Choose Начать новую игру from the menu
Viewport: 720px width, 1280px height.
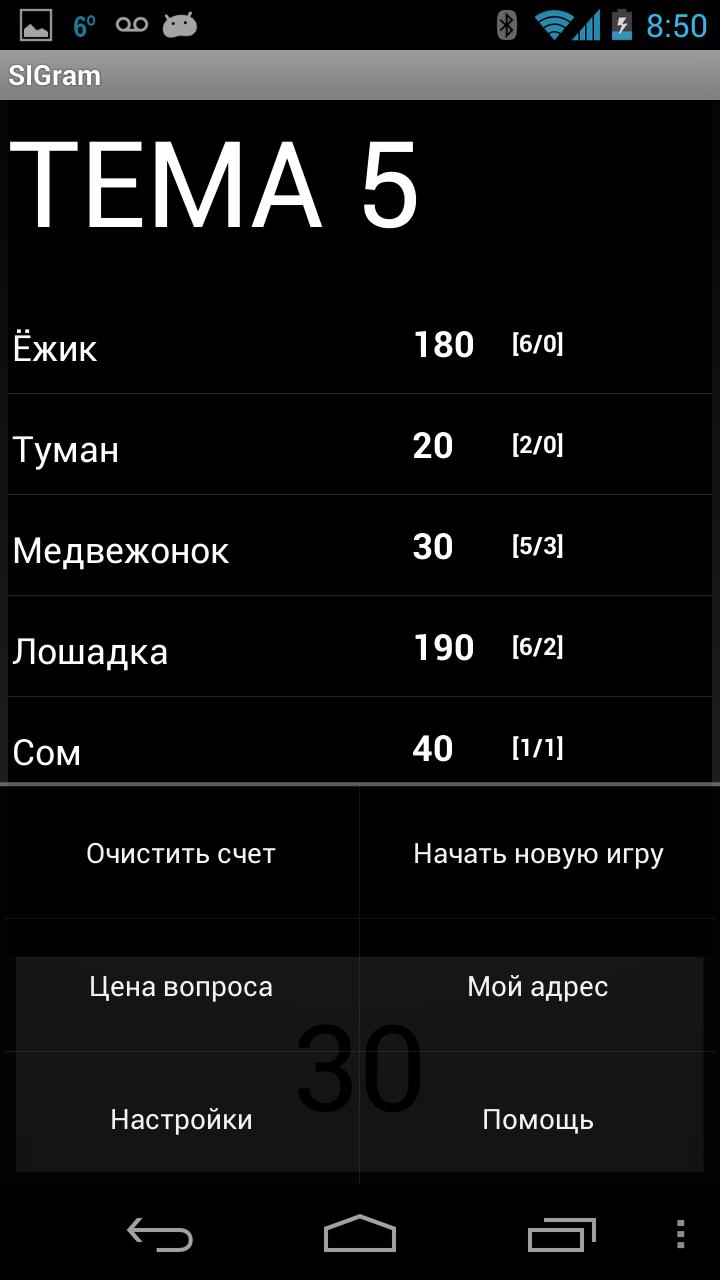tap(538, 852)
